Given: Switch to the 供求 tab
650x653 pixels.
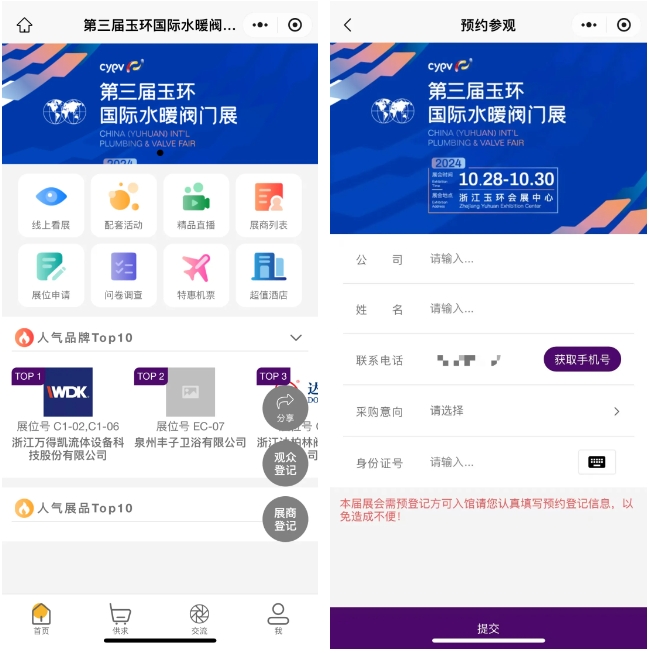Looking at the screenshot, I should coord(120,618).
